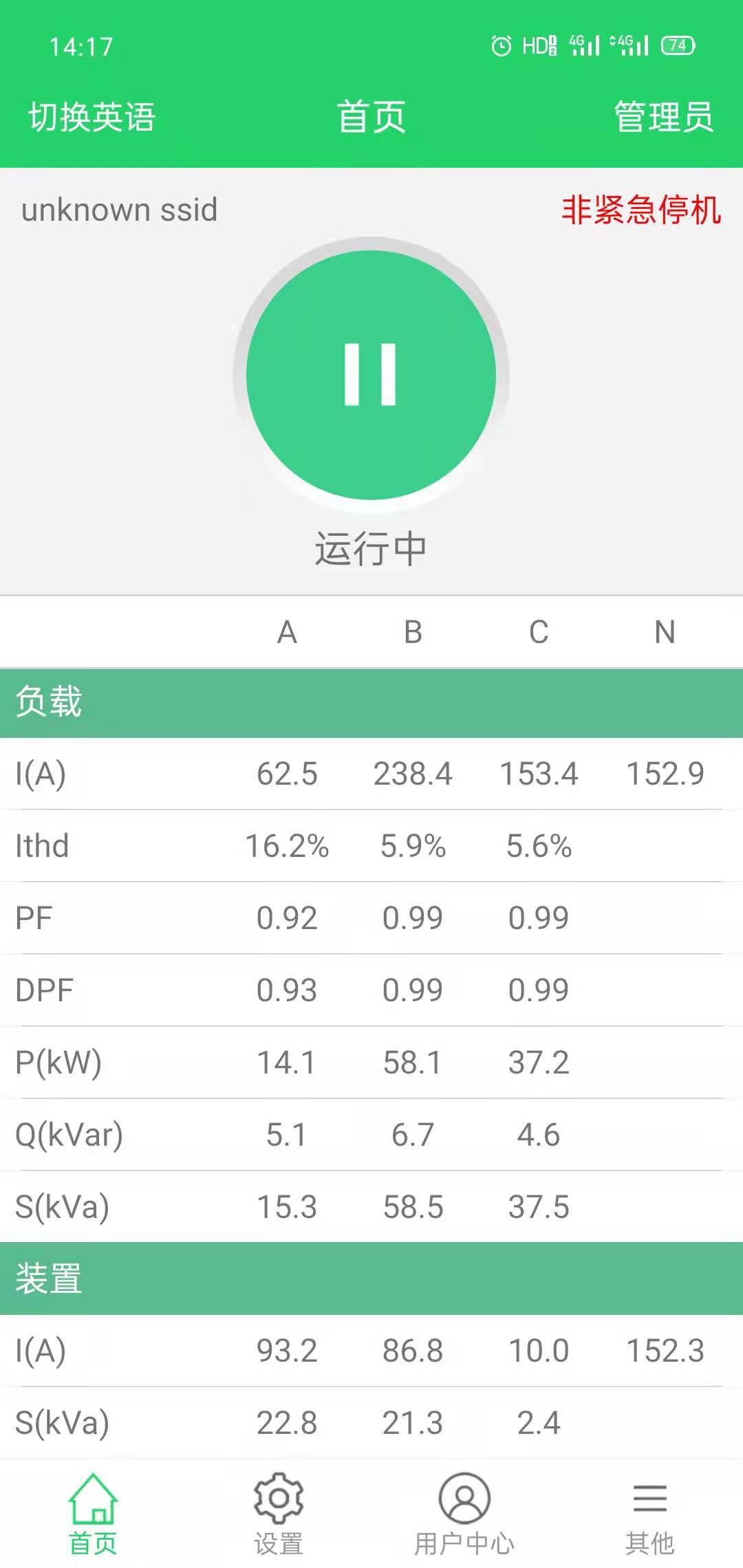Tap the battery indicator showing 74

(678, 45)
